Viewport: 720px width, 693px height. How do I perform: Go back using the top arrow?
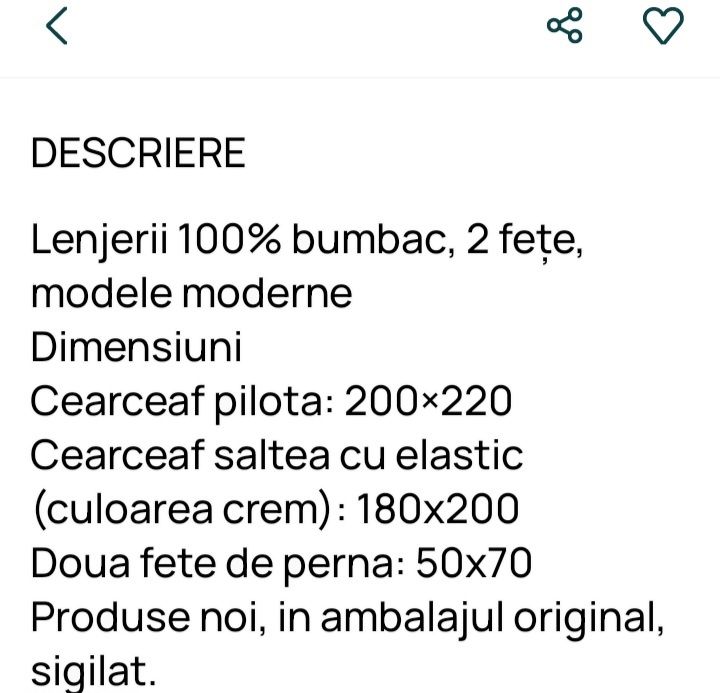point(57,26)
